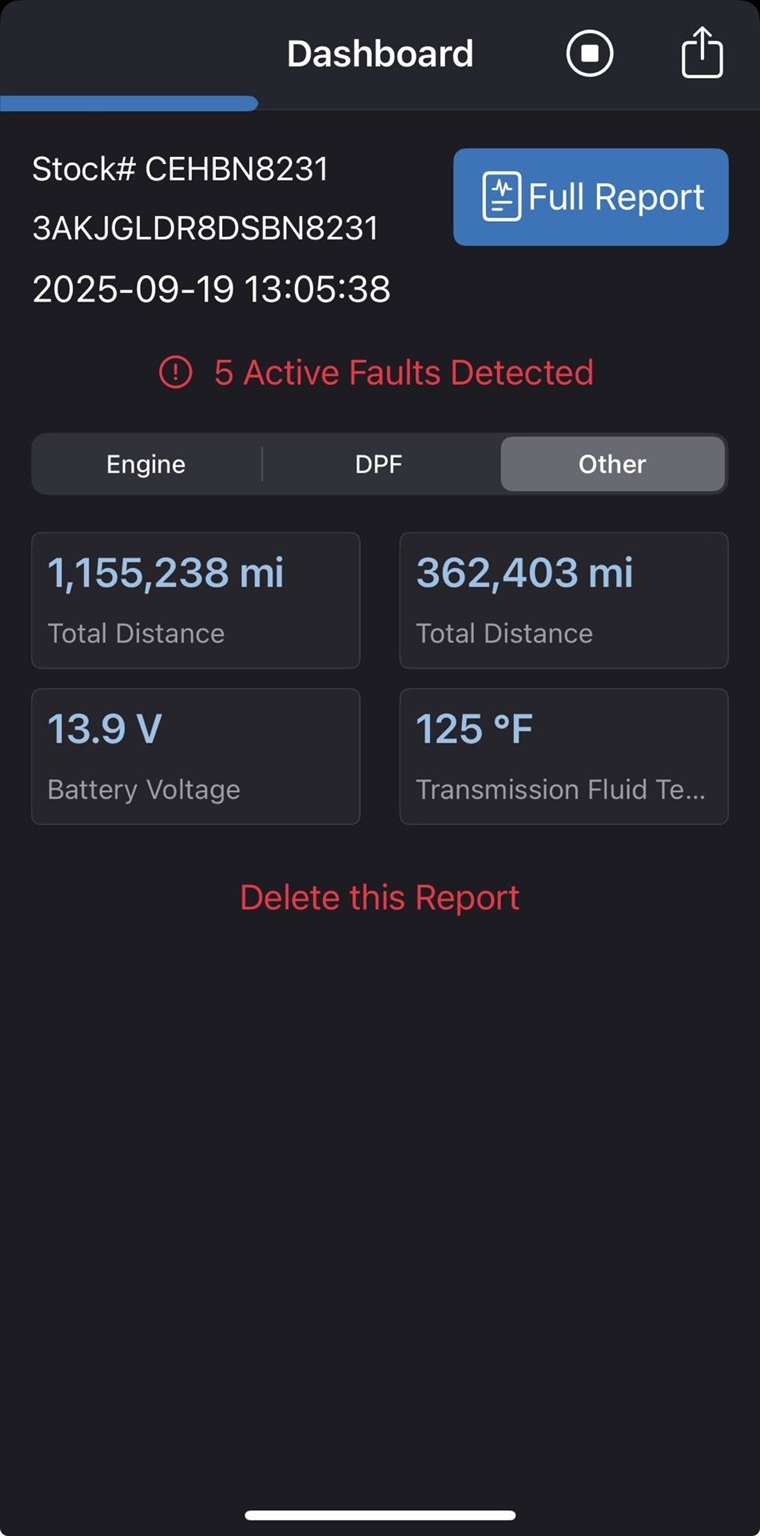
Task: Switch to the DPF segment
Action: pos(380,464)
